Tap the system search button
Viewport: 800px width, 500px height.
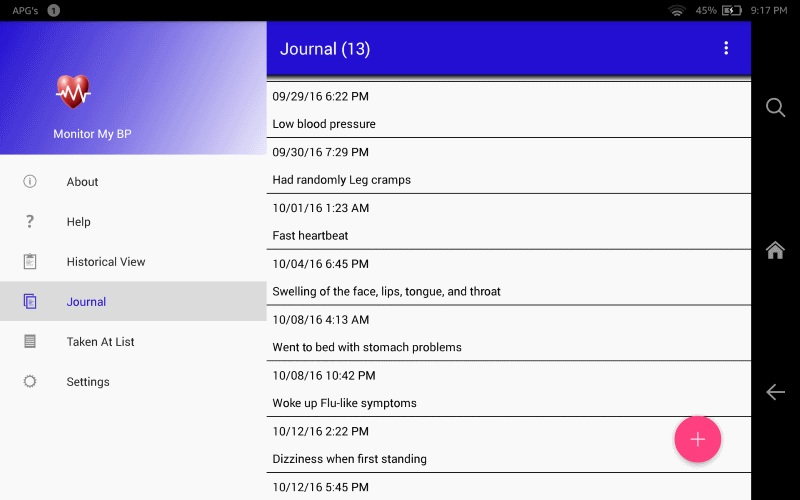[775, 108]
